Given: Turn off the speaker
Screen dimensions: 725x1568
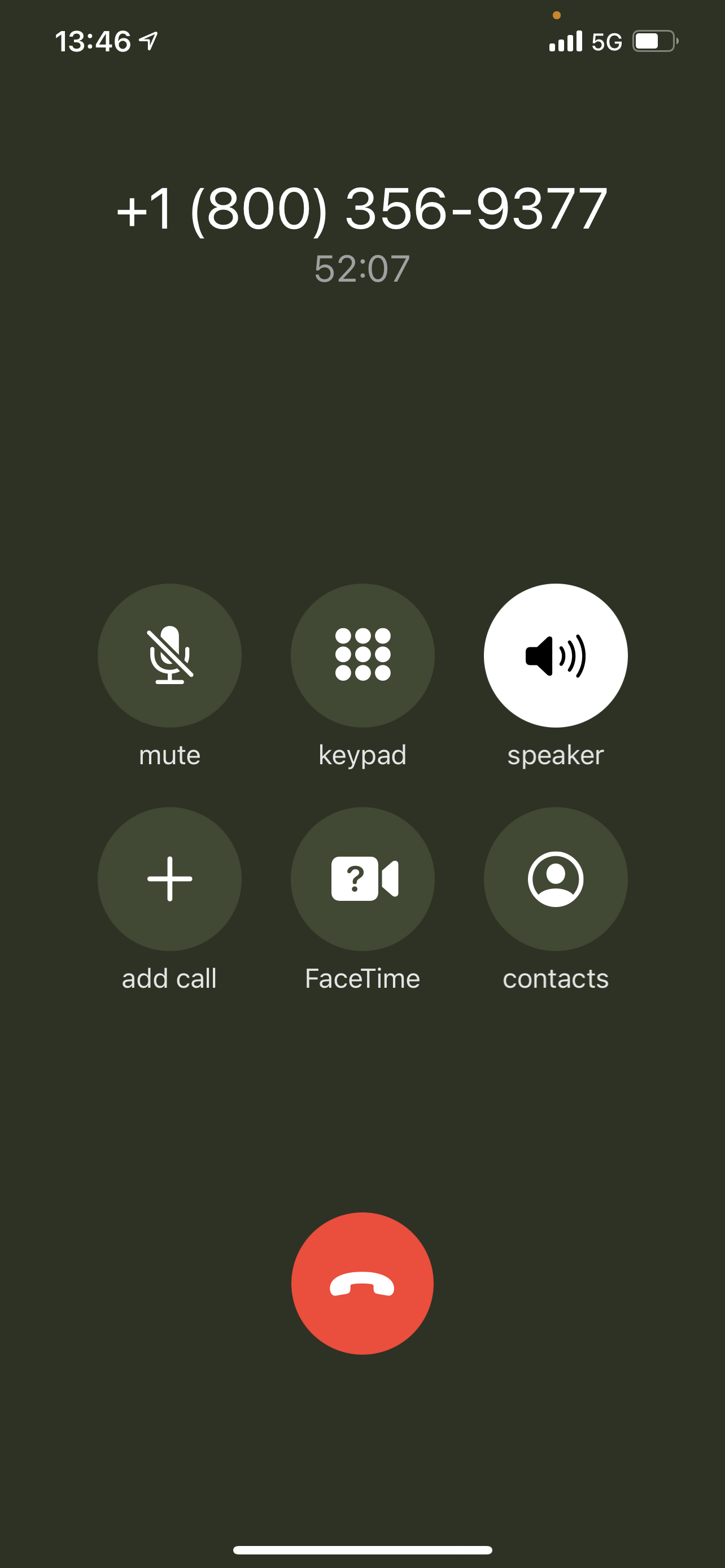Looking at the screenshot, I should point(555,655).
